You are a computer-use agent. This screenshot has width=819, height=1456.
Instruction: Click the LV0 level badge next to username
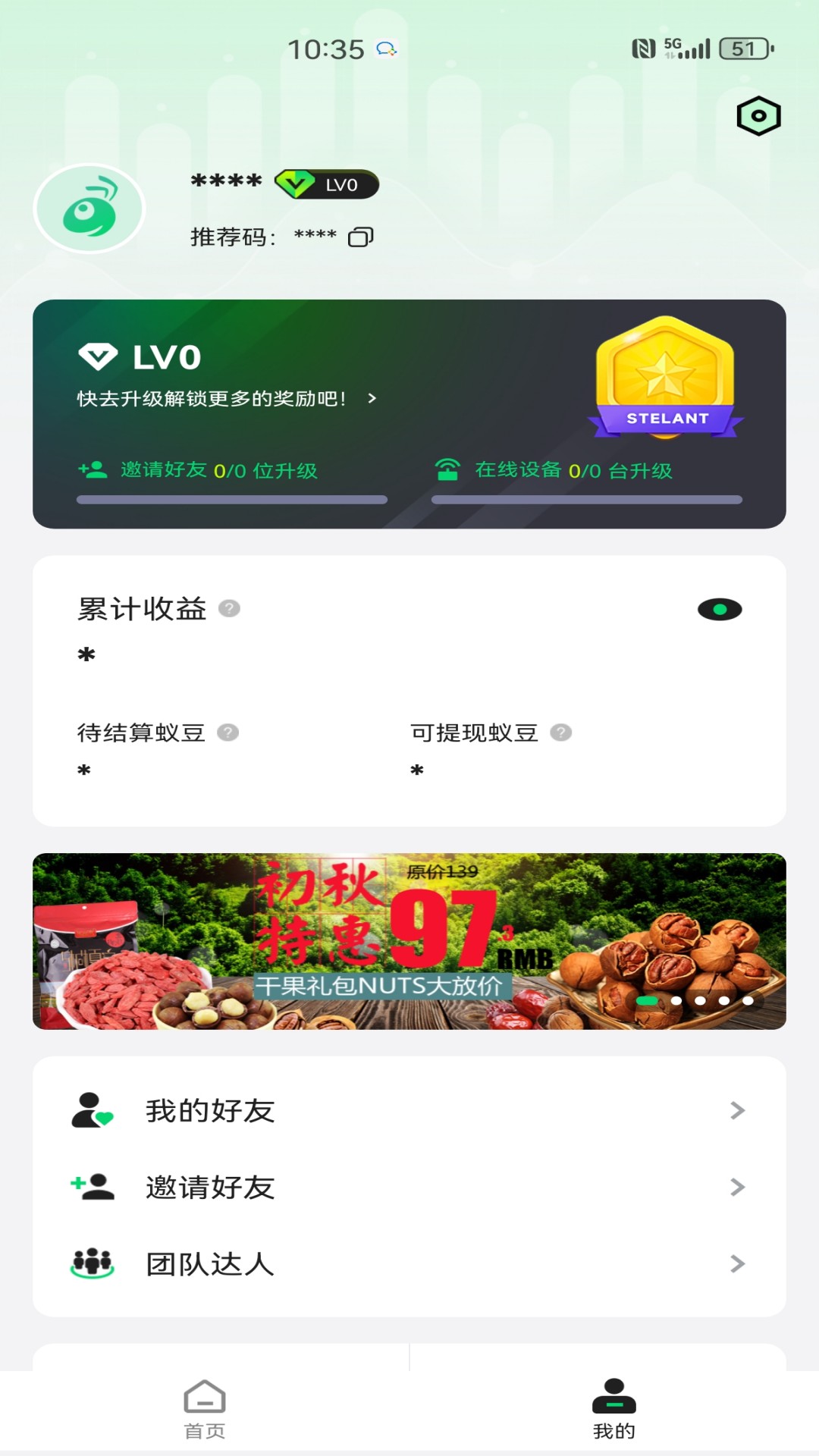click(x=325, y=184)
